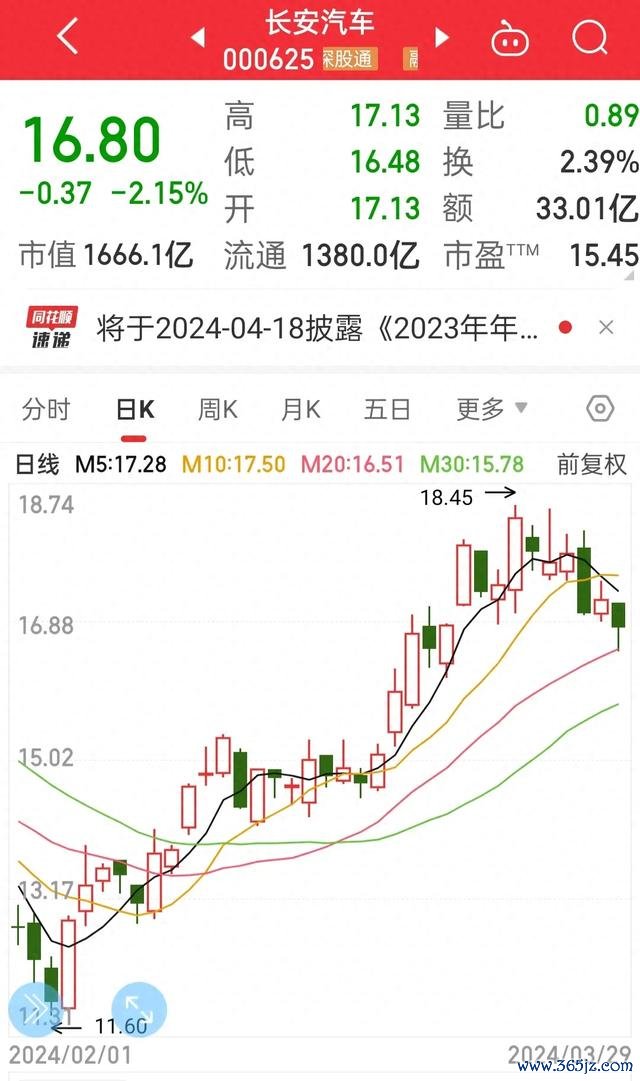Expand the 更多 chart options dropdown
Viewport: 640px width, 1081px height.
[x=492, y=409]
